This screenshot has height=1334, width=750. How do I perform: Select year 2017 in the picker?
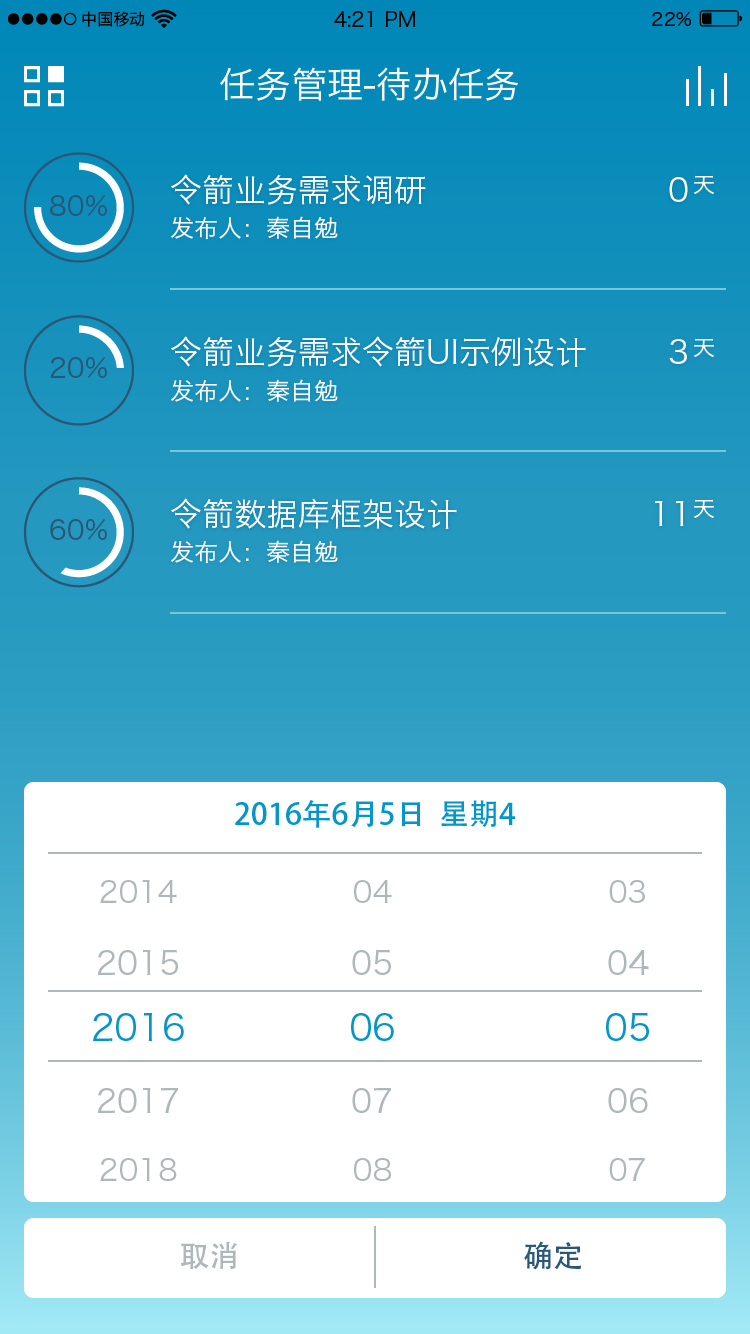point(138,1101)
